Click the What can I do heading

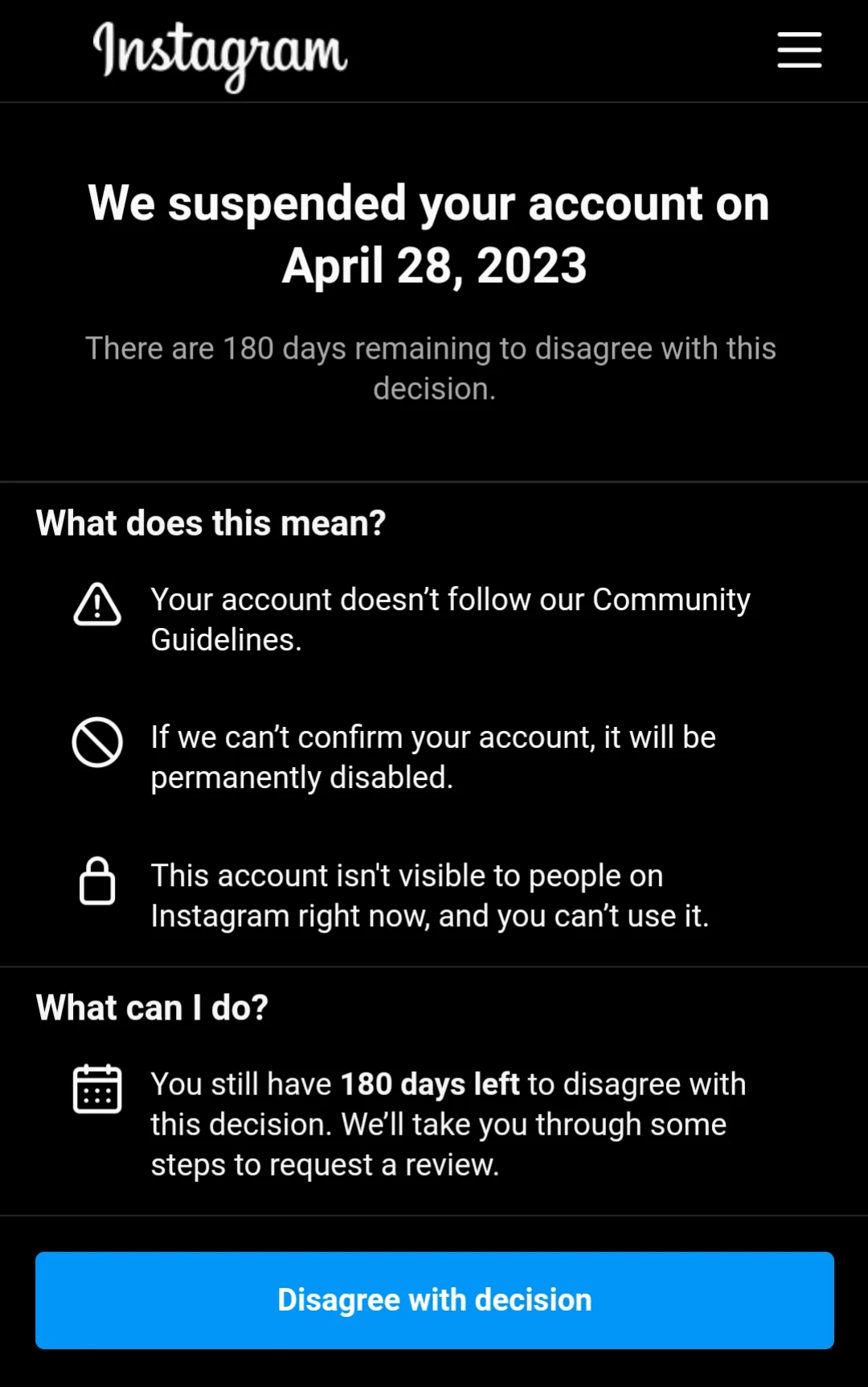[153, 1007]
